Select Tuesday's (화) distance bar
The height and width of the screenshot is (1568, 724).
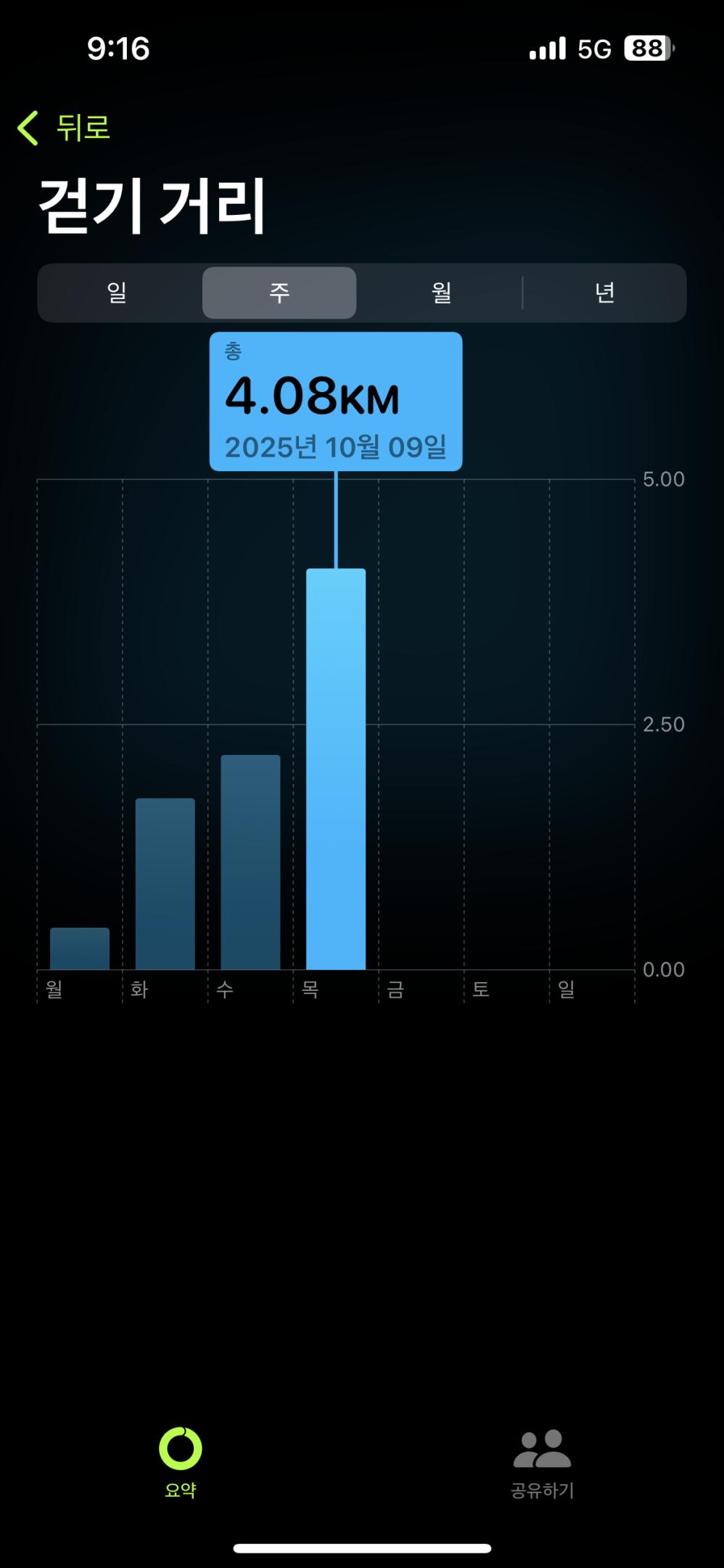(165, 883)
